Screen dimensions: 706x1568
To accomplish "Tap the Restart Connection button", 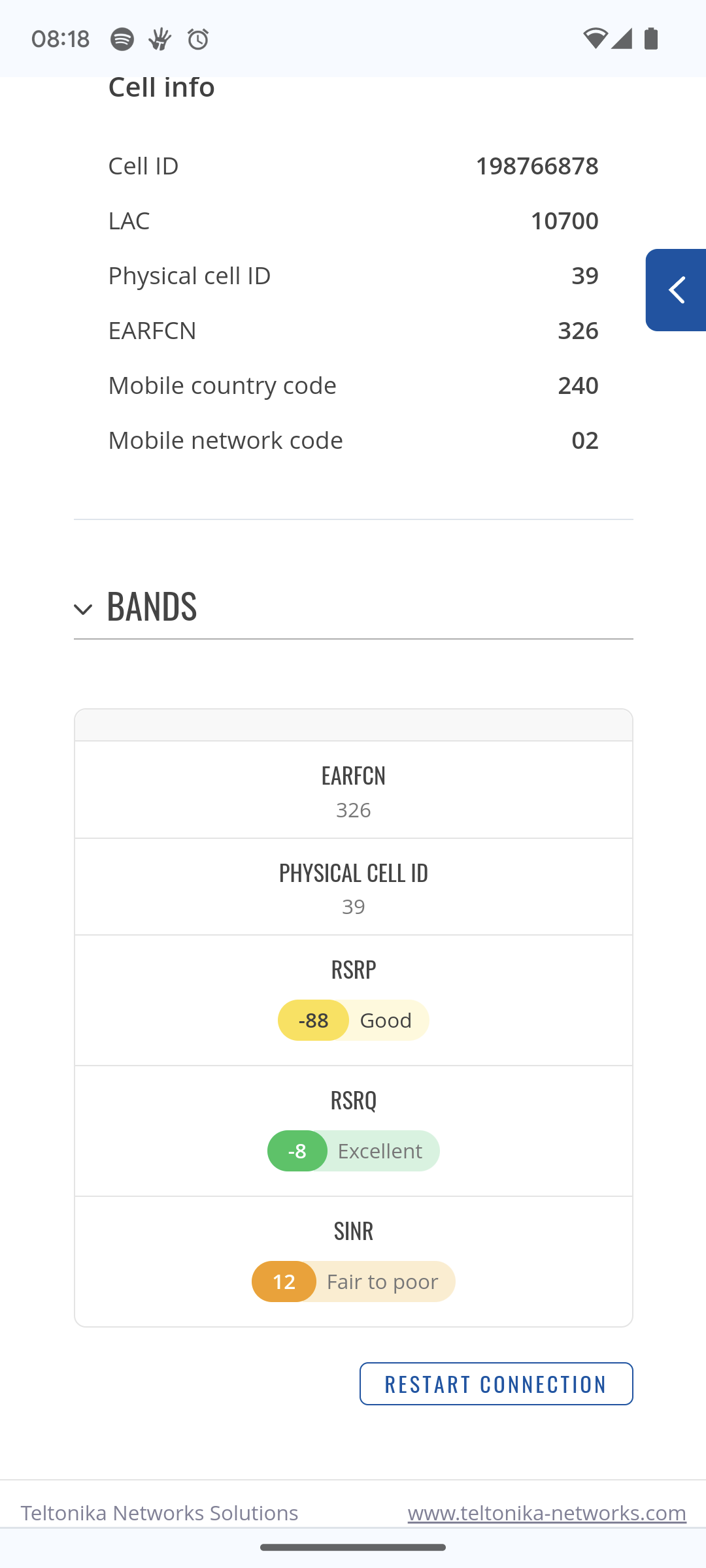I will point(496,1384).
